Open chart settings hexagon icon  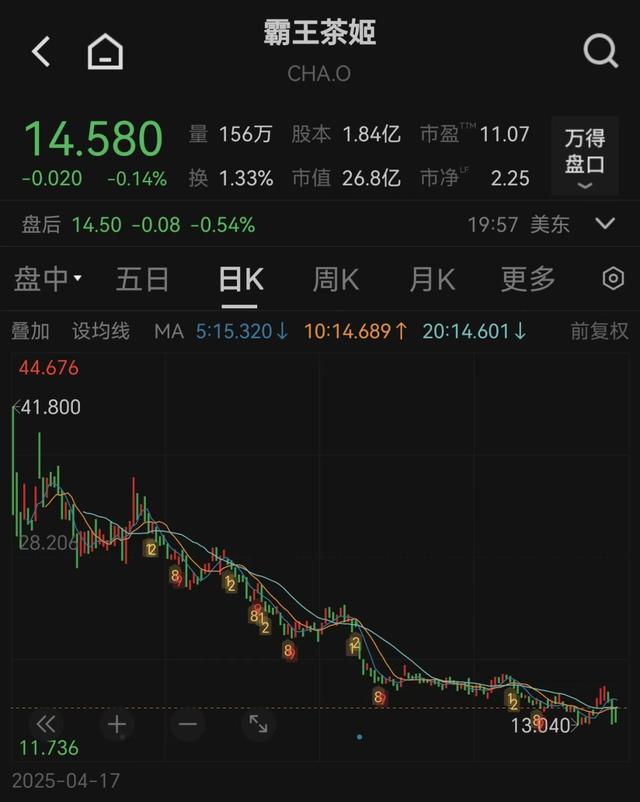click(613, 279)
